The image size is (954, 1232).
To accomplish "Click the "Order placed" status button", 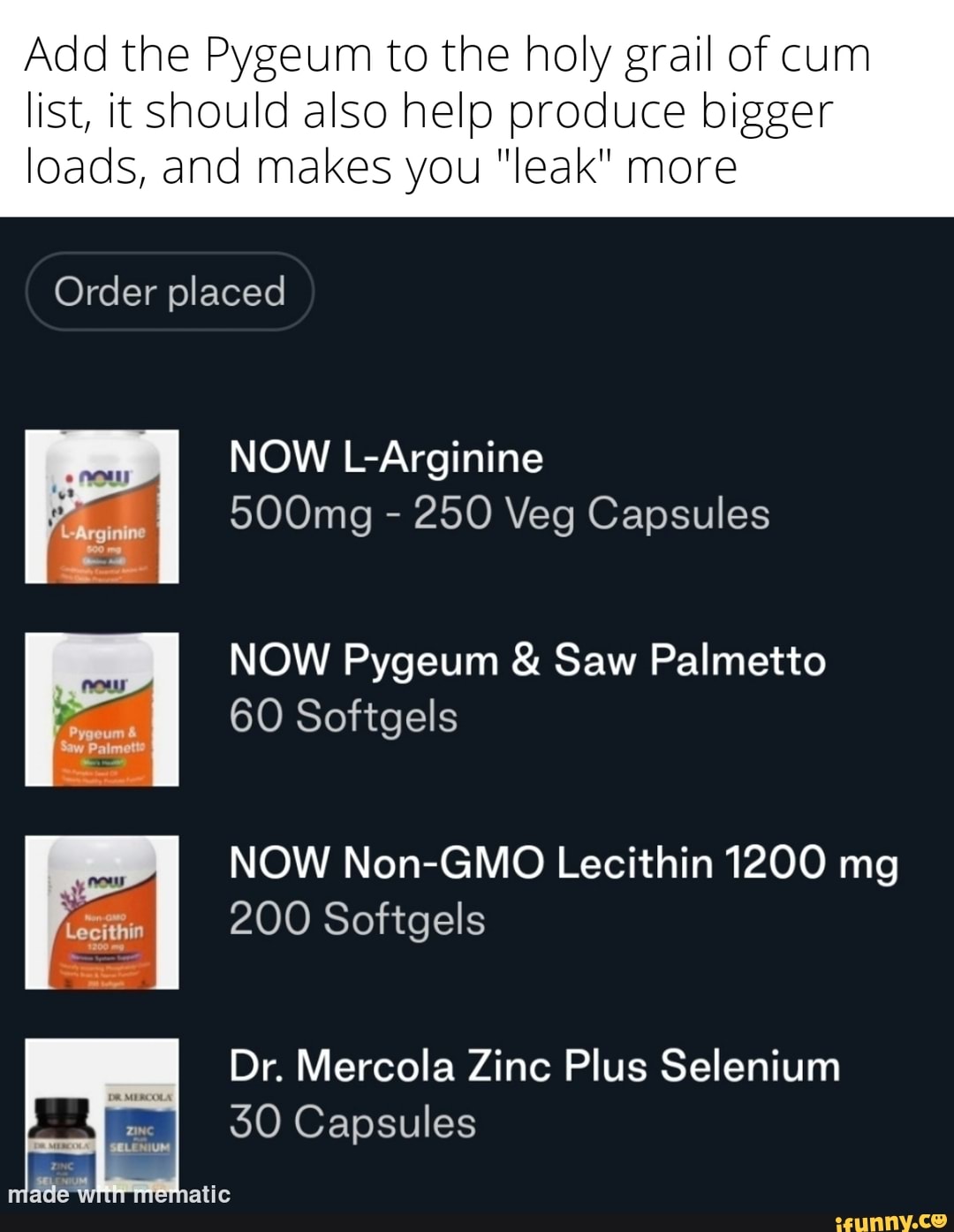I will point(168,293).
